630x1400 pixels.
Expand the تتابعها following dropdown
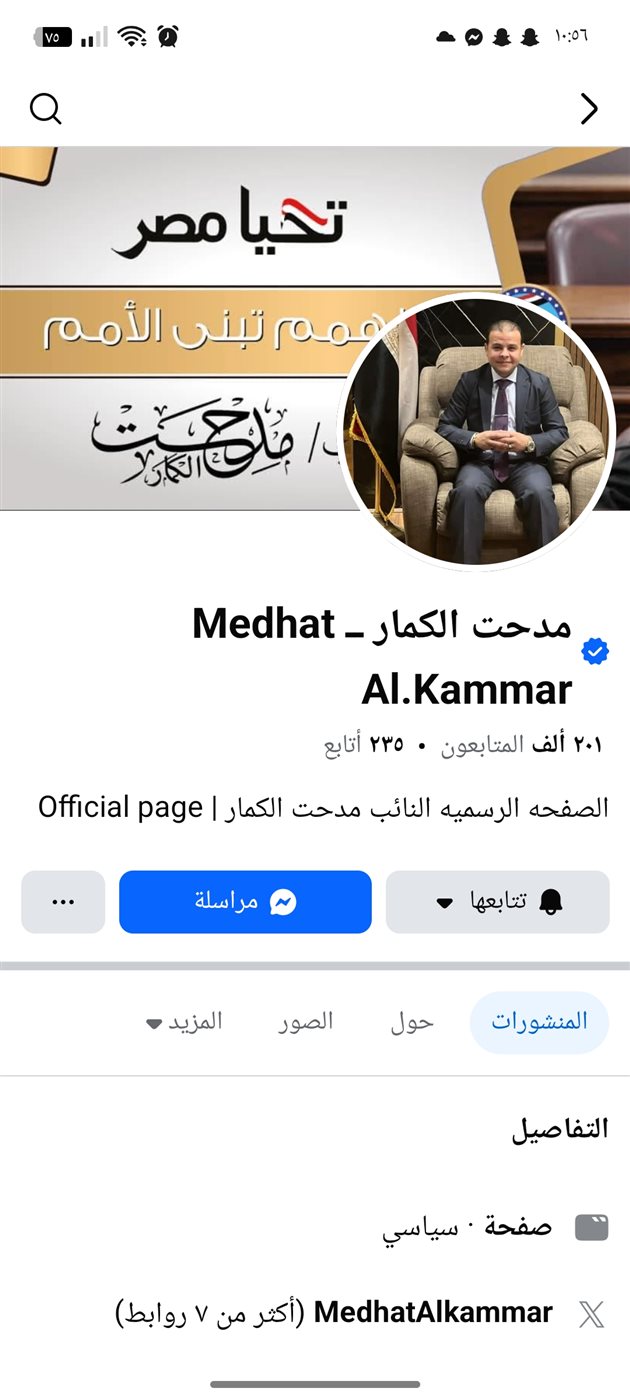(497, 902)
